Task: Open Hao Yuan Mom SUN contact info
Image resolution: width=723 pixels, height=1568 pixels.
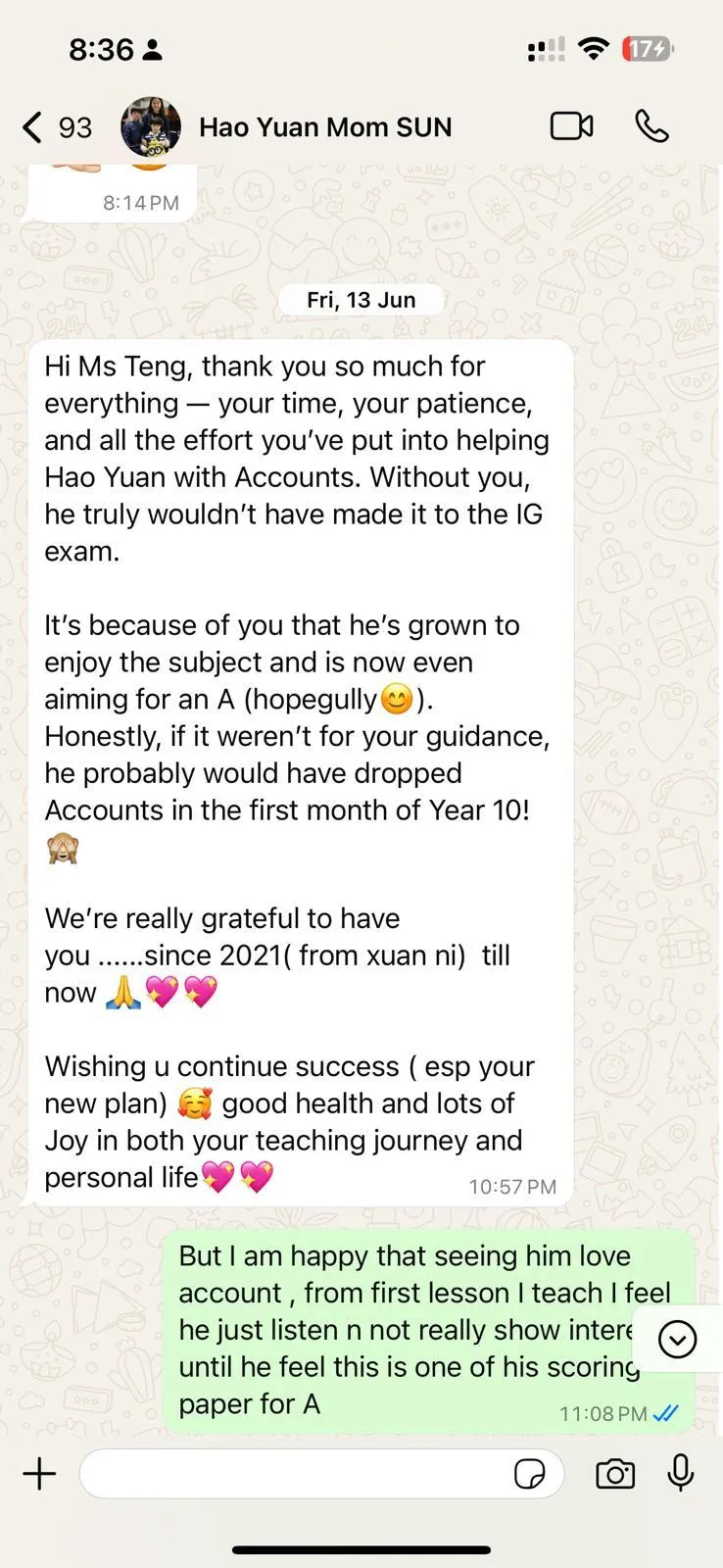Action: (325, 127)
